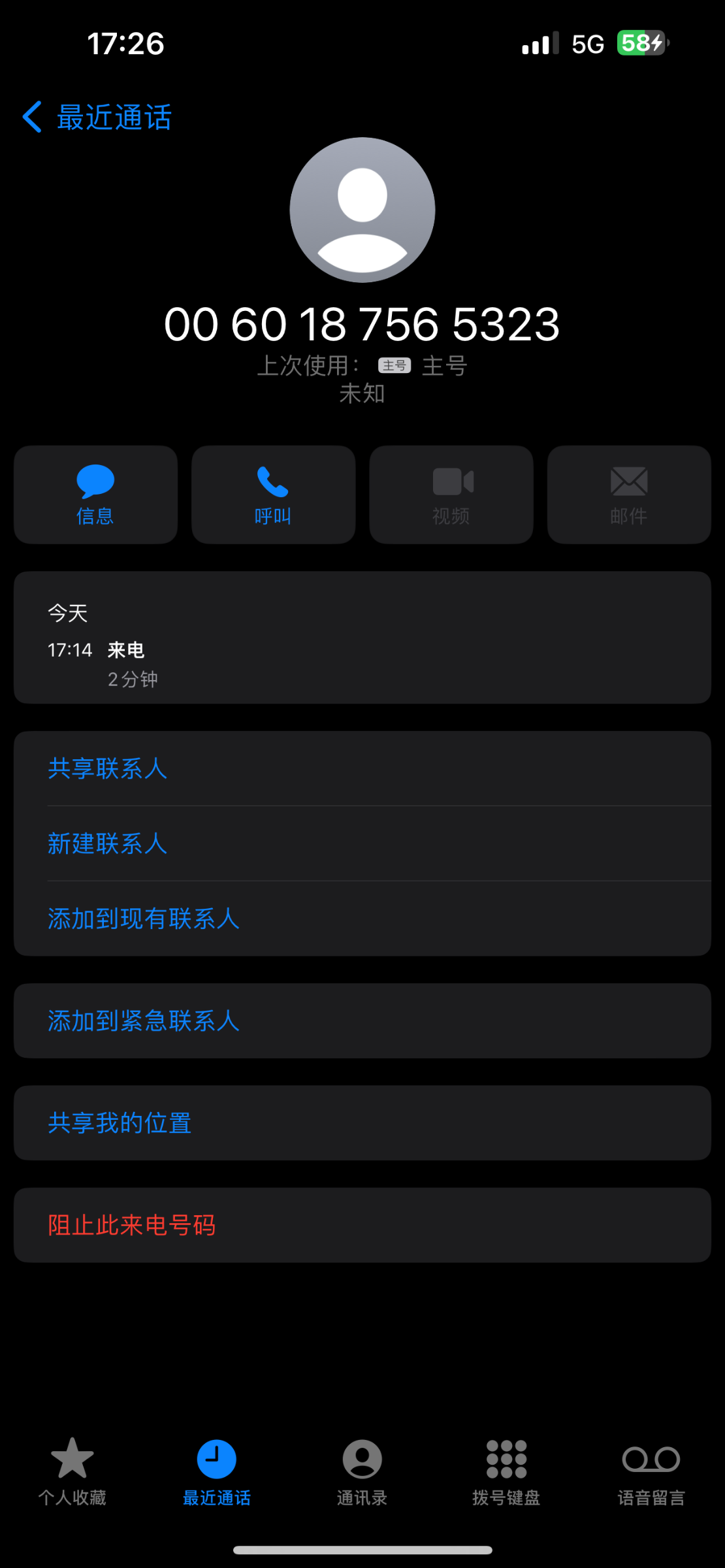Choose 添加到现有联系人
The image size is (725, 1568).
pyautogui.click(x=144, y=919)
